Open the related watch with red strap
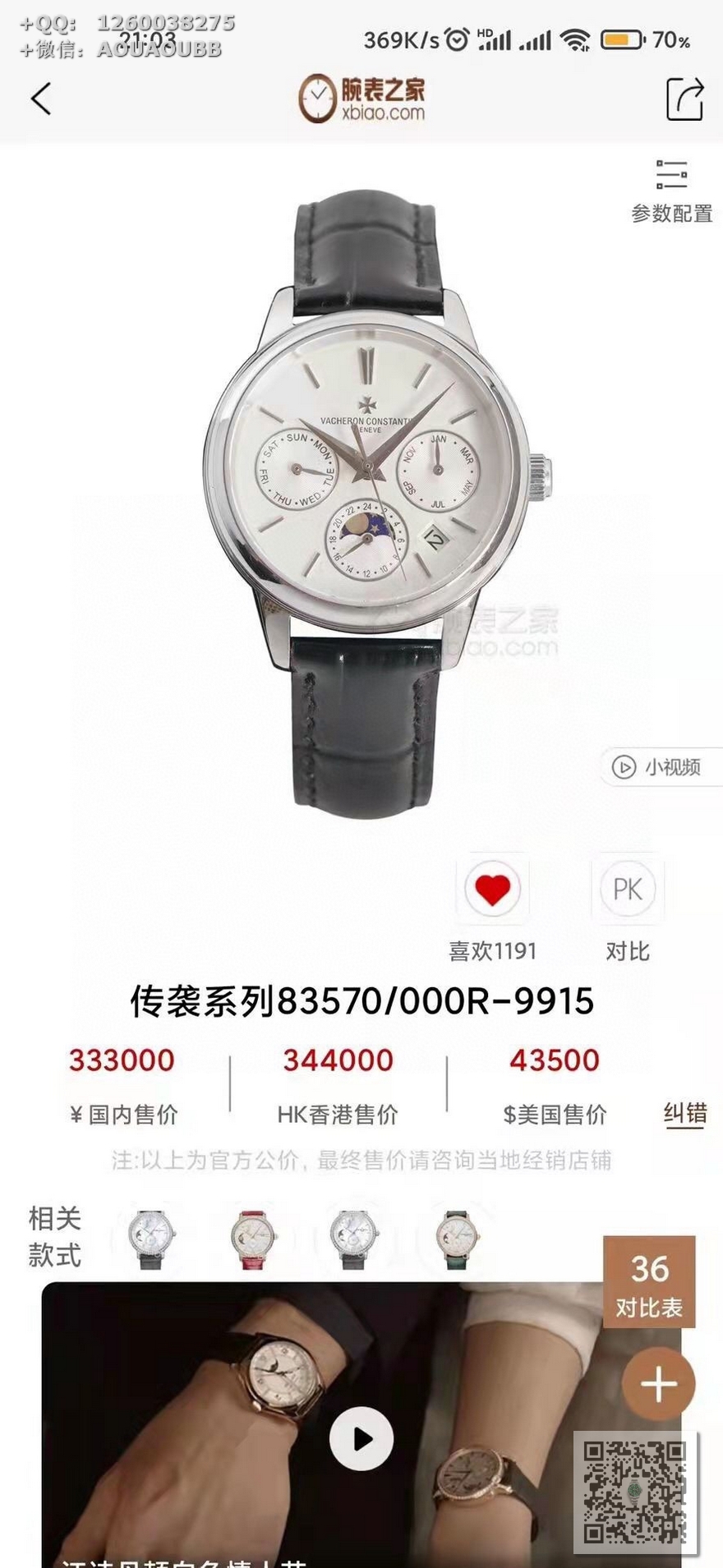Viewport: 723px width, 1568px height. click(252, 1239)
